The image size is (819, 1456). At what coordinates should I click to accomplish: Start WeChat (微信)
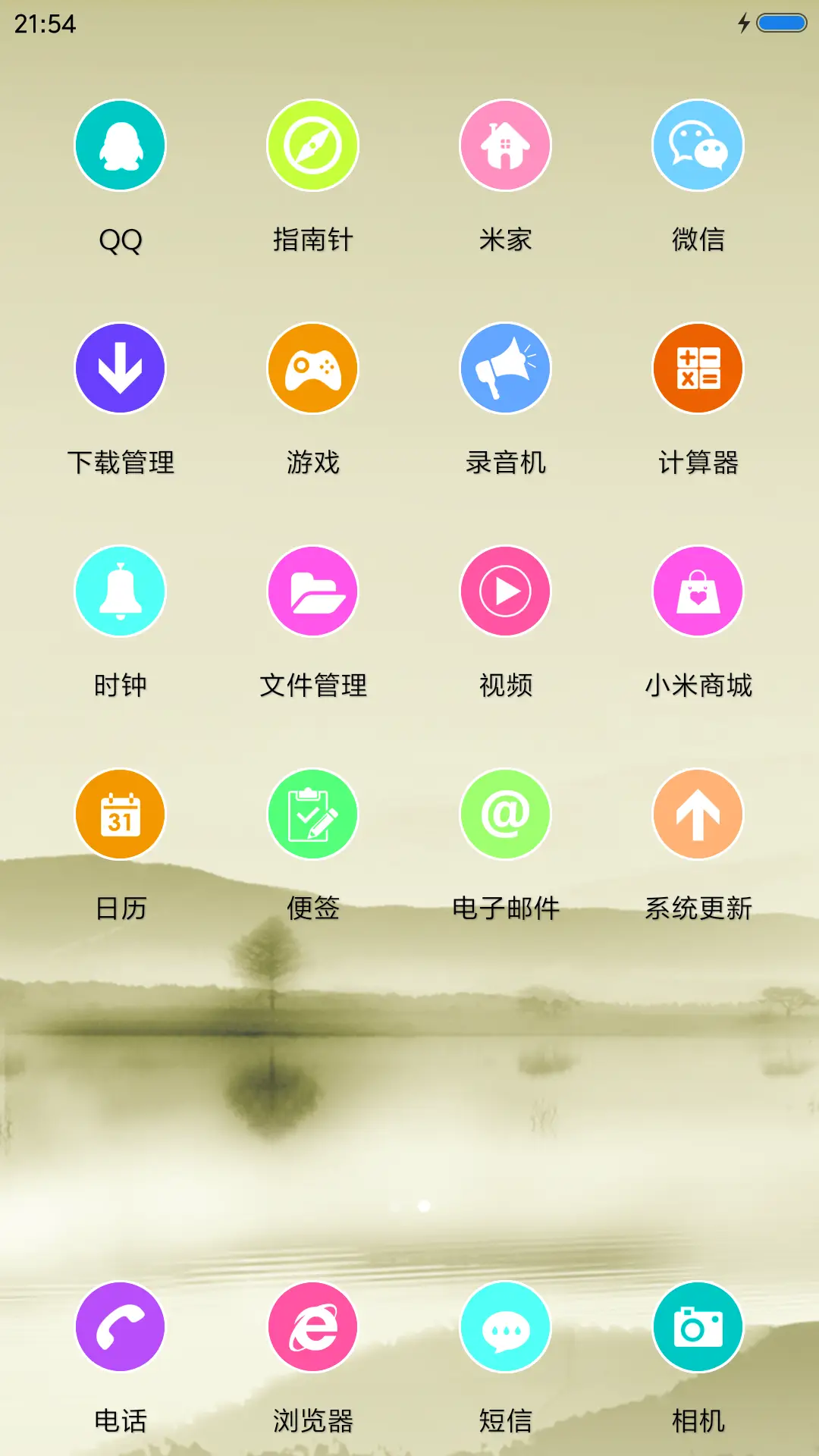point(698,145)
